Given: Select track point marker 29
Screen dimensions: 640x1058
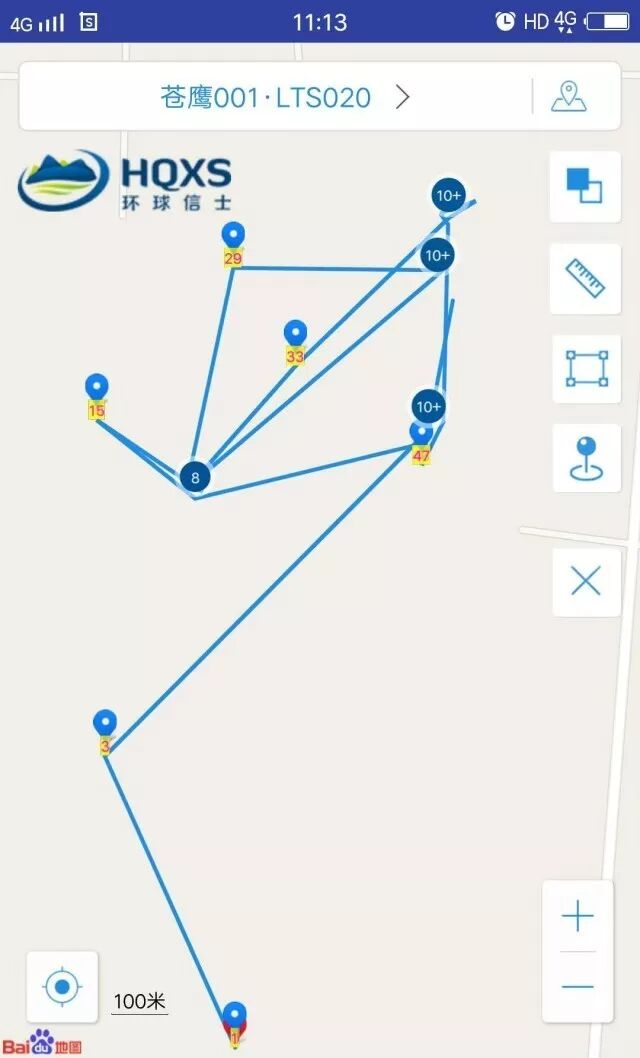Looking at the screenshot, I should pos(233,239).
